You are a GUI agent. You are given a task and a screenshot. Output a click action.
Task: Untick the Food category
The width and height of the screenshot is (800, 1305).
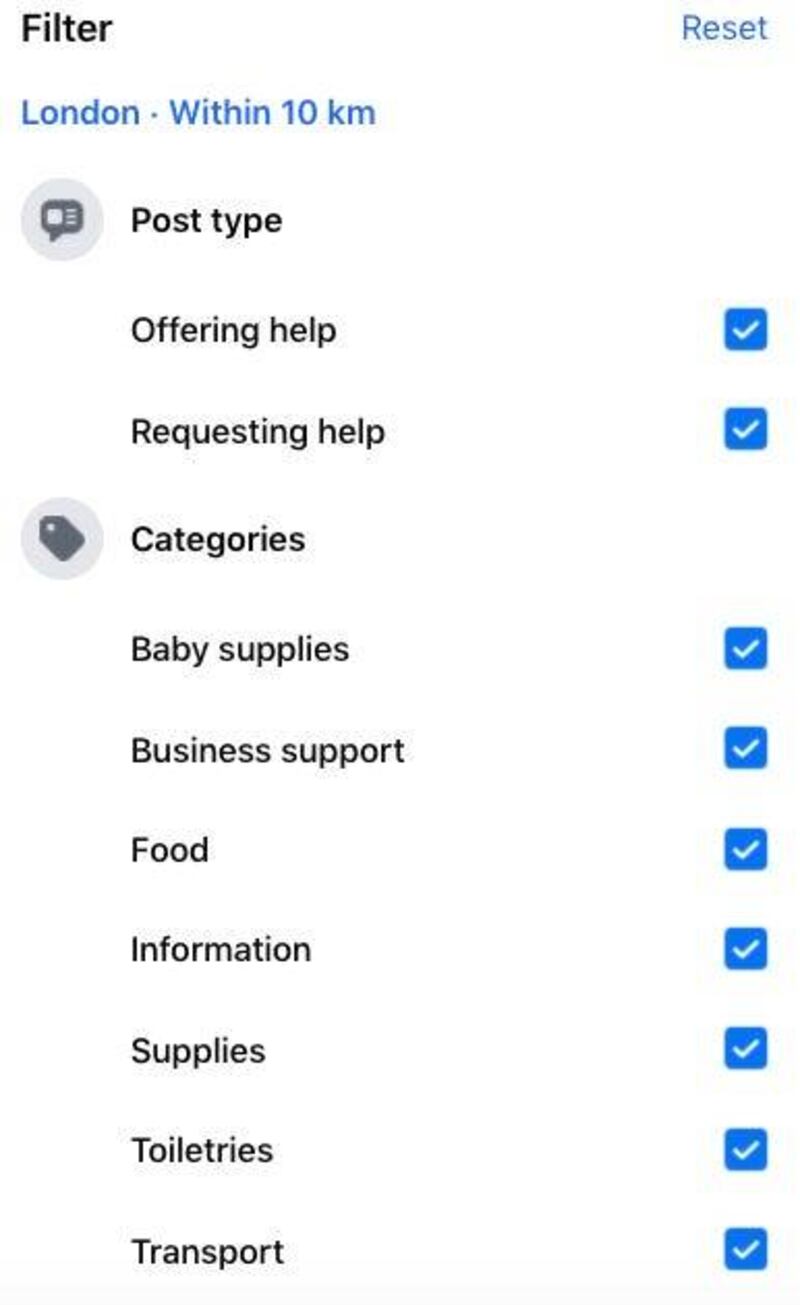(745, 849)
